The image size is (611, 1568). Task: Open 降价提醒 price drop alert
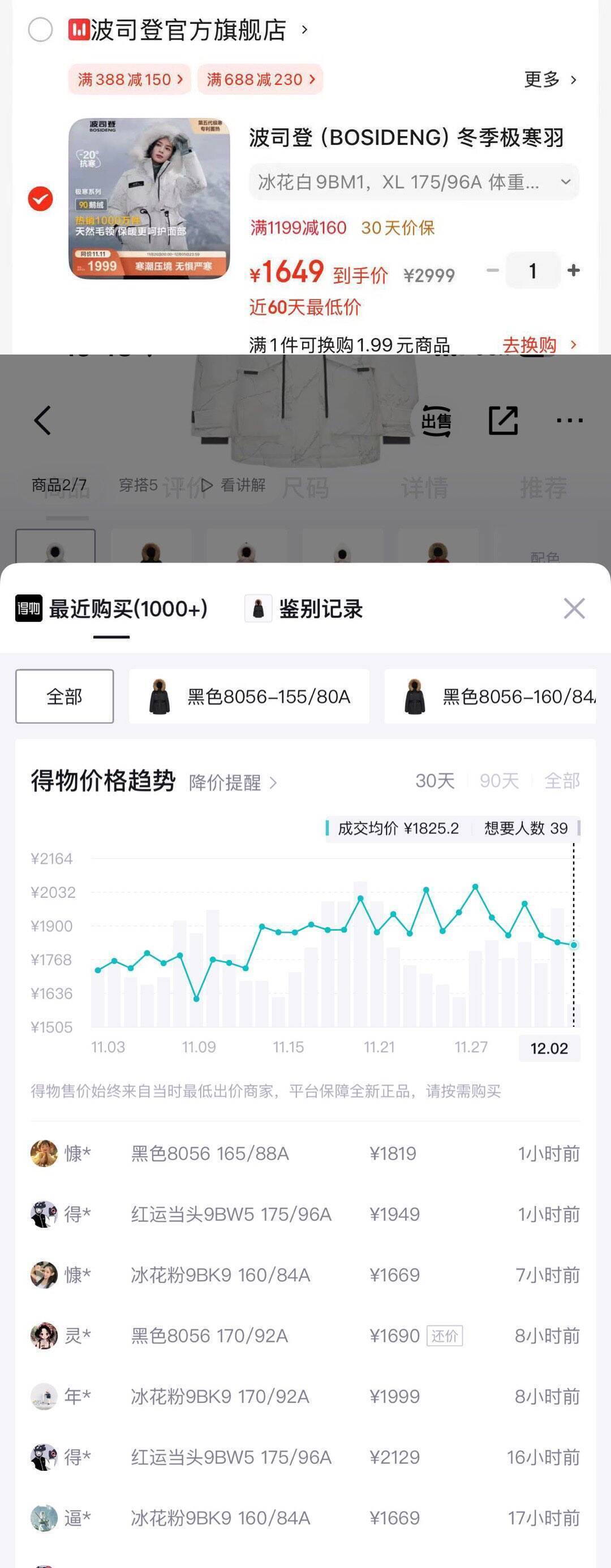click(x=233, y=782)
